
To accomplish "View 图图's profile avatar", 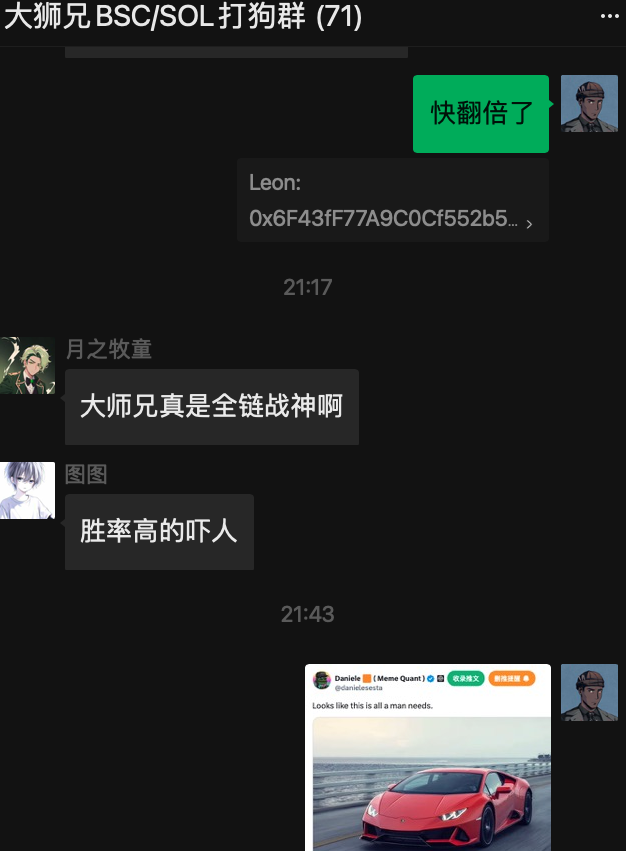I will (27, 490).
